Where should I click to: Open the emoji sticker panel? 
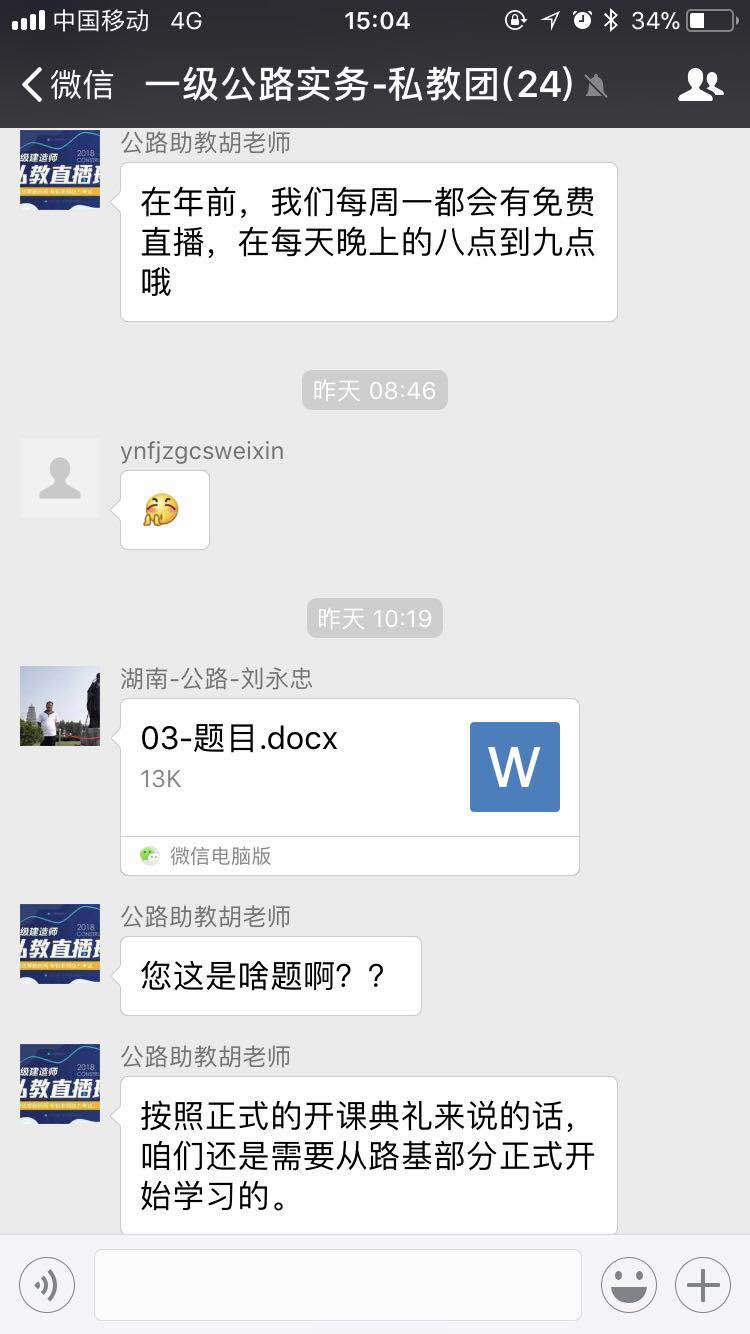(629, 1285)
